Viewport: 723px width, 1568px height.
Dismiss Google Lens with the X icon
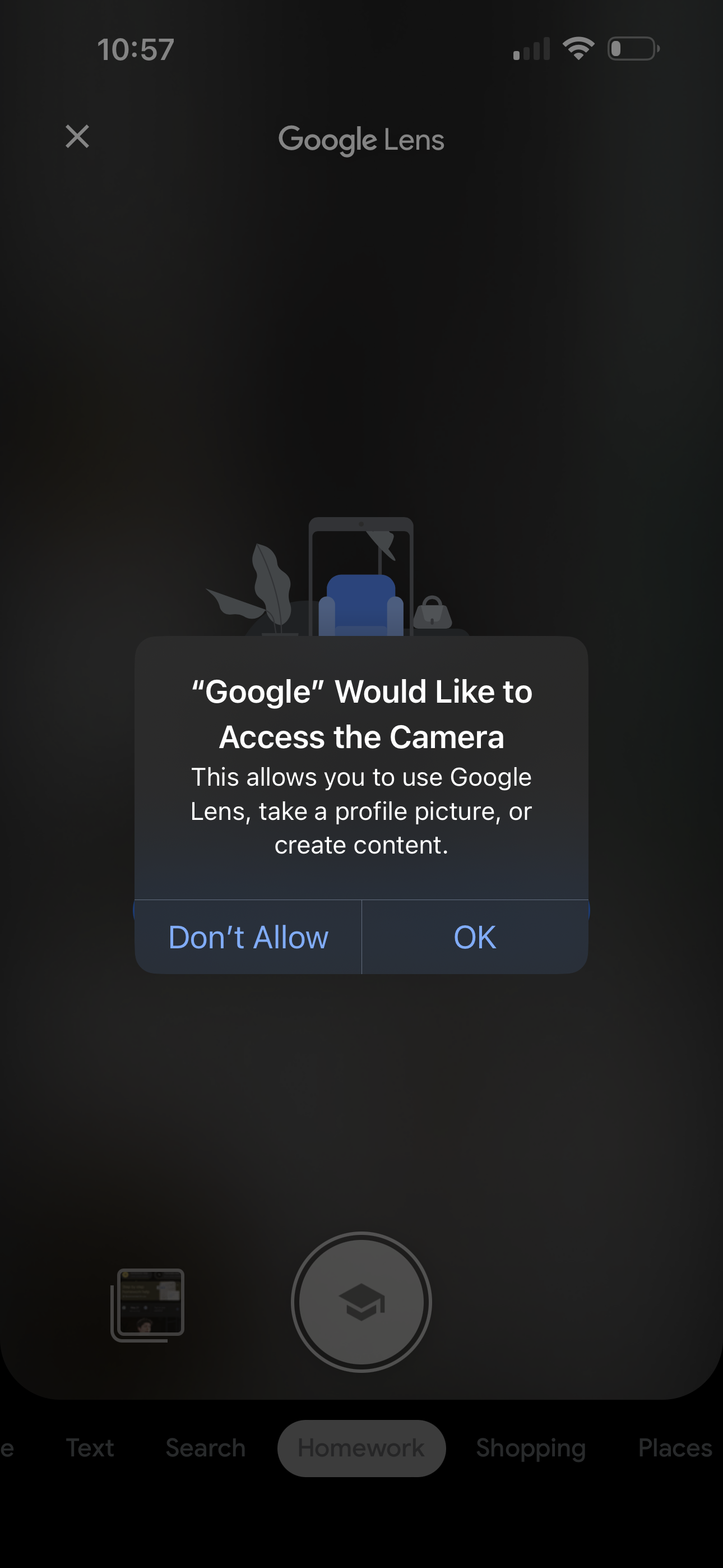[x=78, y=137]
